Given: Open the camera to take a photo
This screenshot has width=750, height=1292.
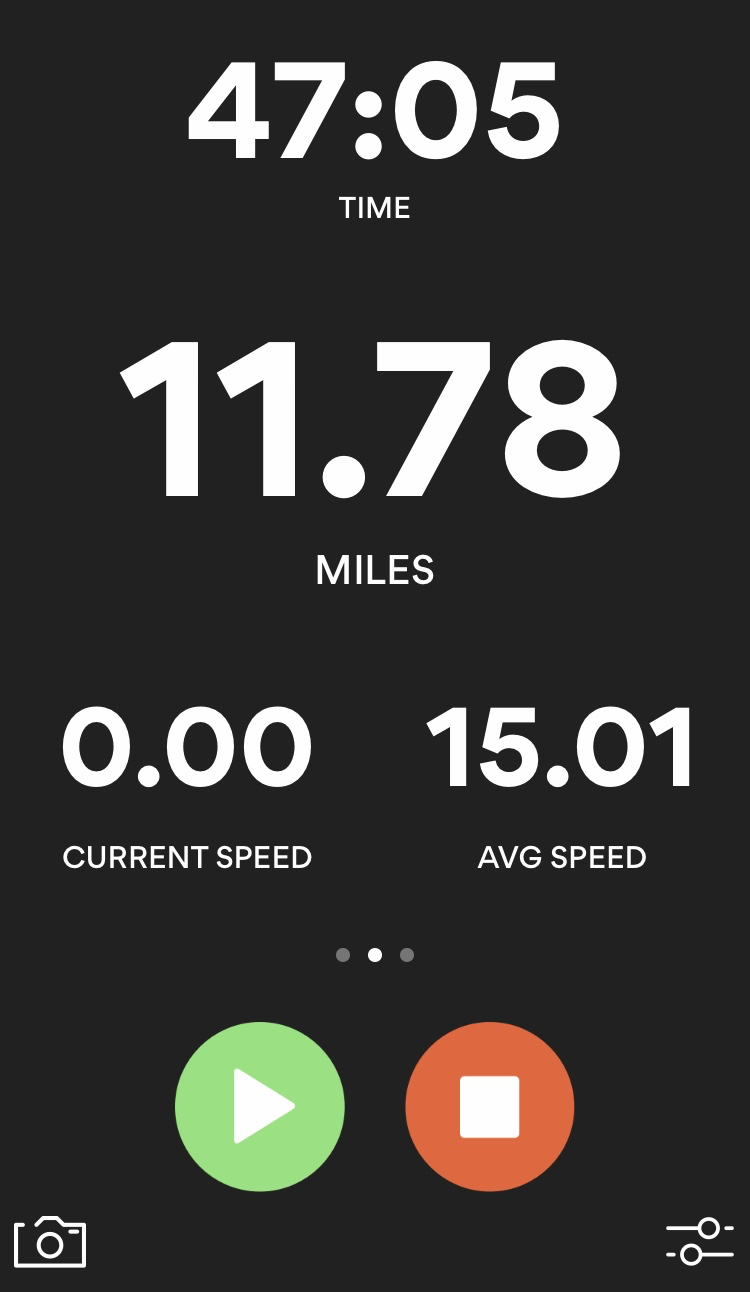Looking at the screenshot, I should tap(50, 1242).
